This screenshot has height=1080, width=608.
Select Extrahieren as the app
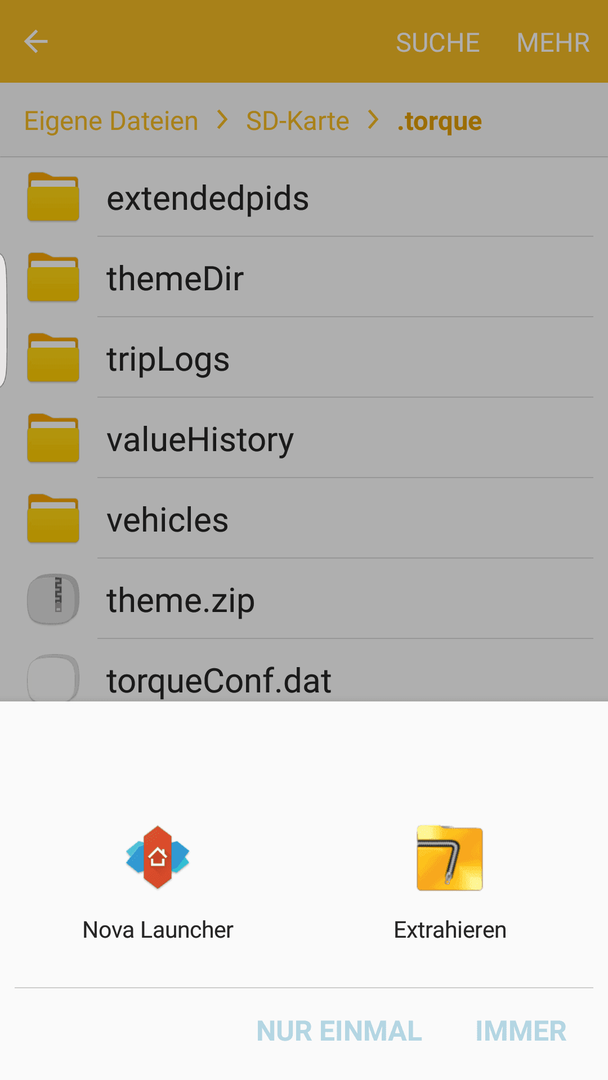pyautogui.click(x=450, y=882)
